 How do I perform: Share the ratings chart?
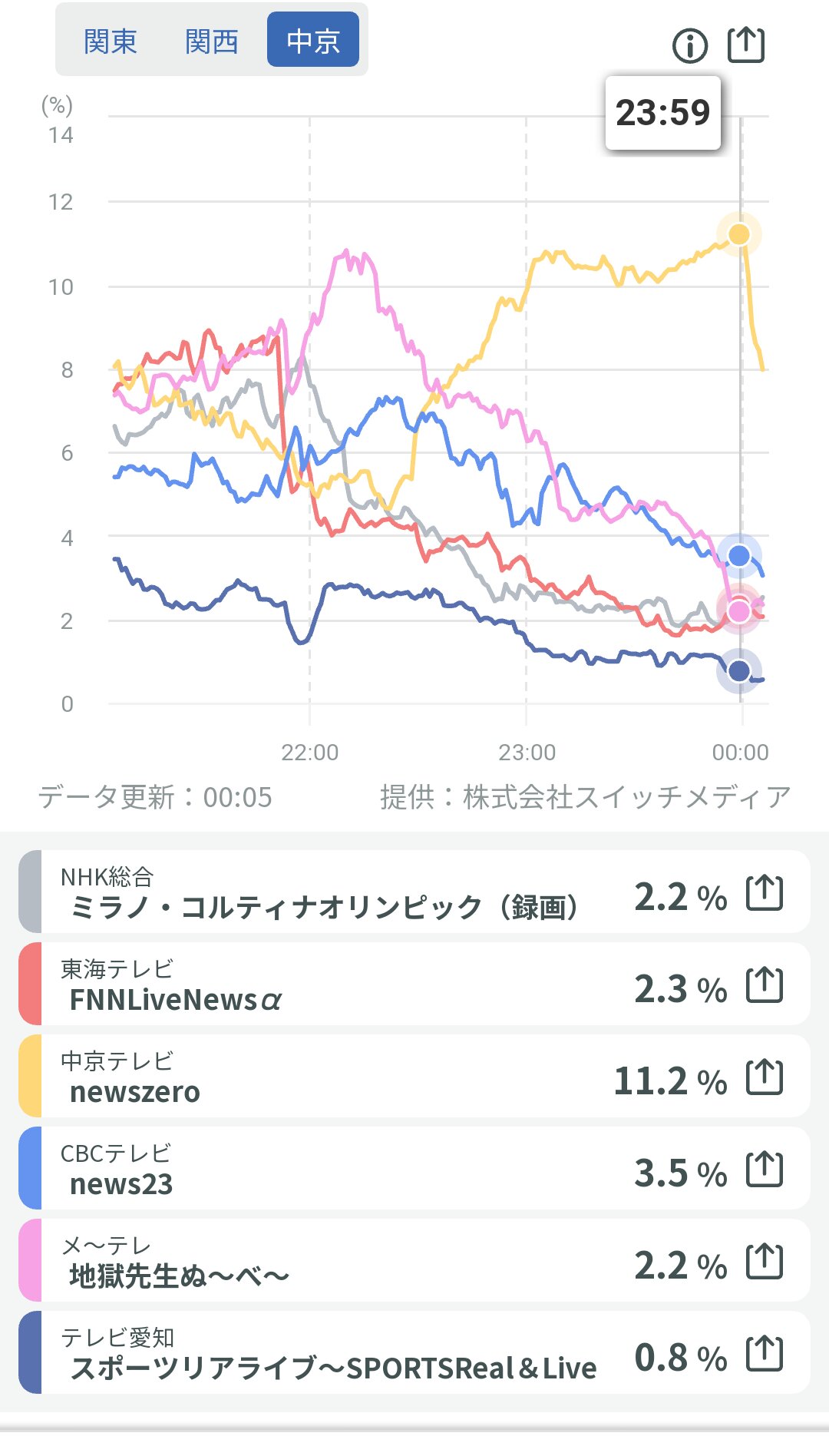point(745,45)
